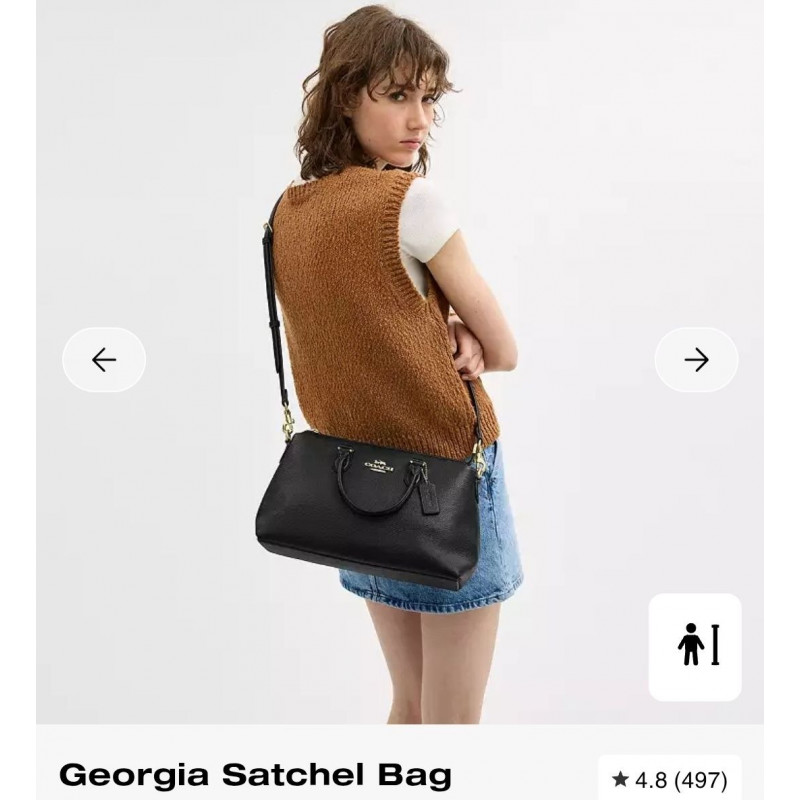Open the model size reference icon
The width and height of the screenshot is (800, 800).
pos(695,647)
